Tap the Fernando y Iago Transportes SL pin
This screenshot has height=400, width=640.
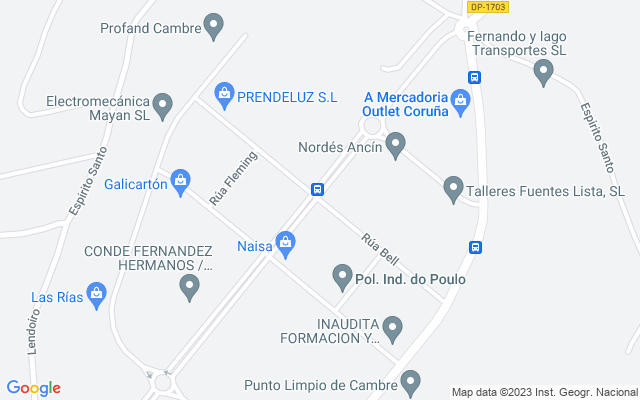(x=544, y=71)
